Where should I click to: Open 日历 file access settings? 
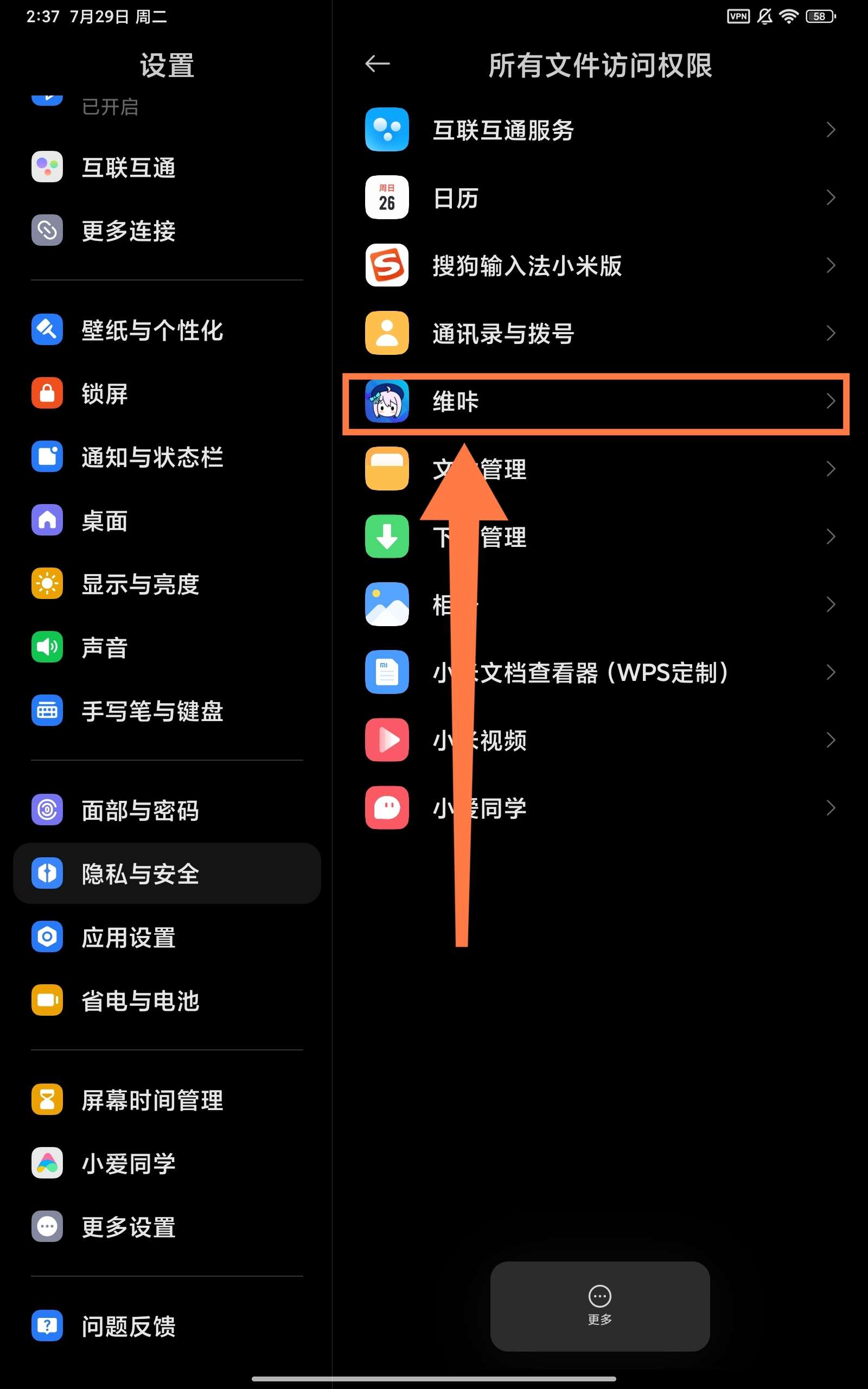[597, 198]
